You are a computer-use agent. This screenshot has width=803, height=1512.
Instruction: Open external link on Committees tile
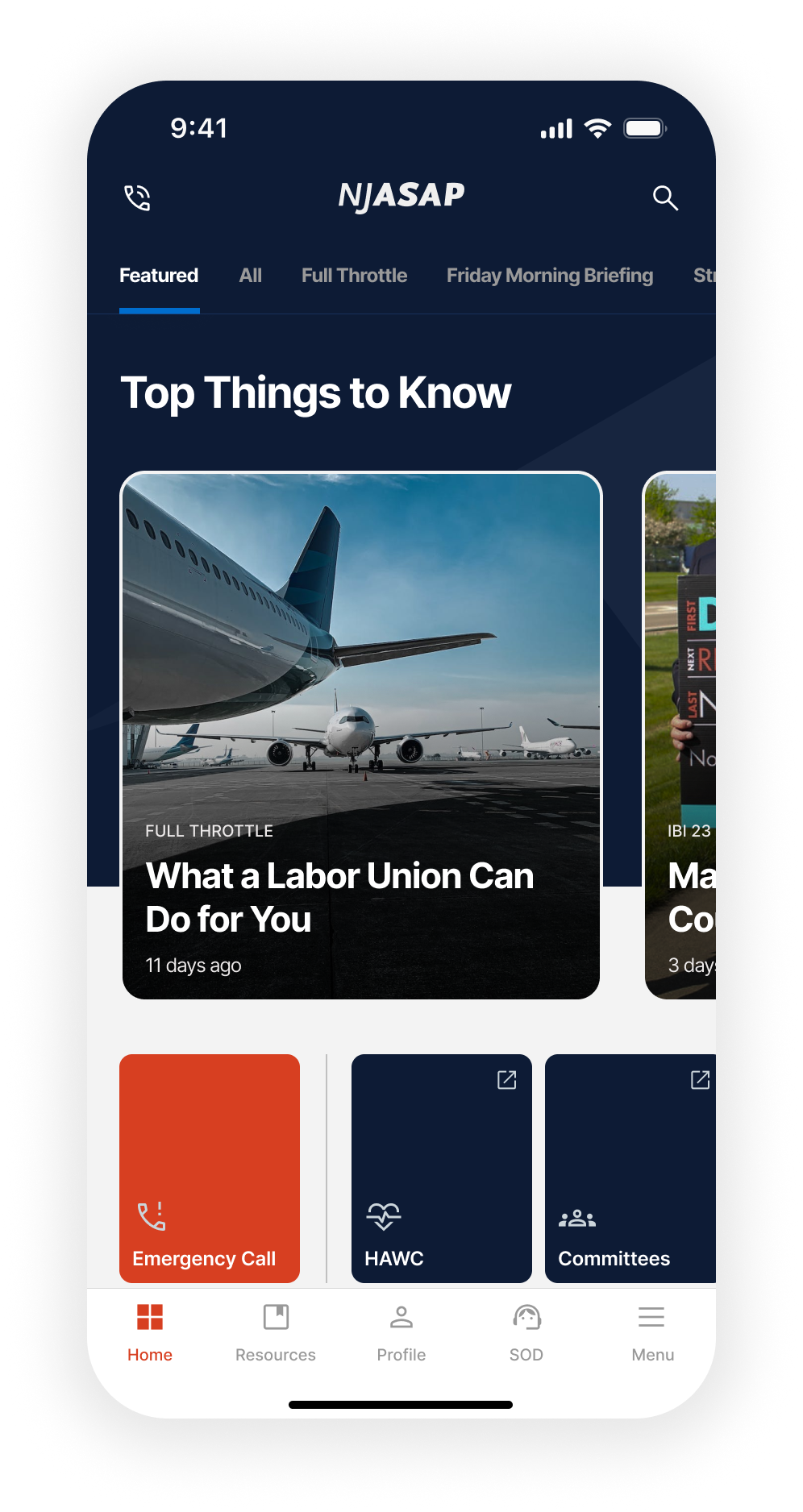(x=700, y=1079)
